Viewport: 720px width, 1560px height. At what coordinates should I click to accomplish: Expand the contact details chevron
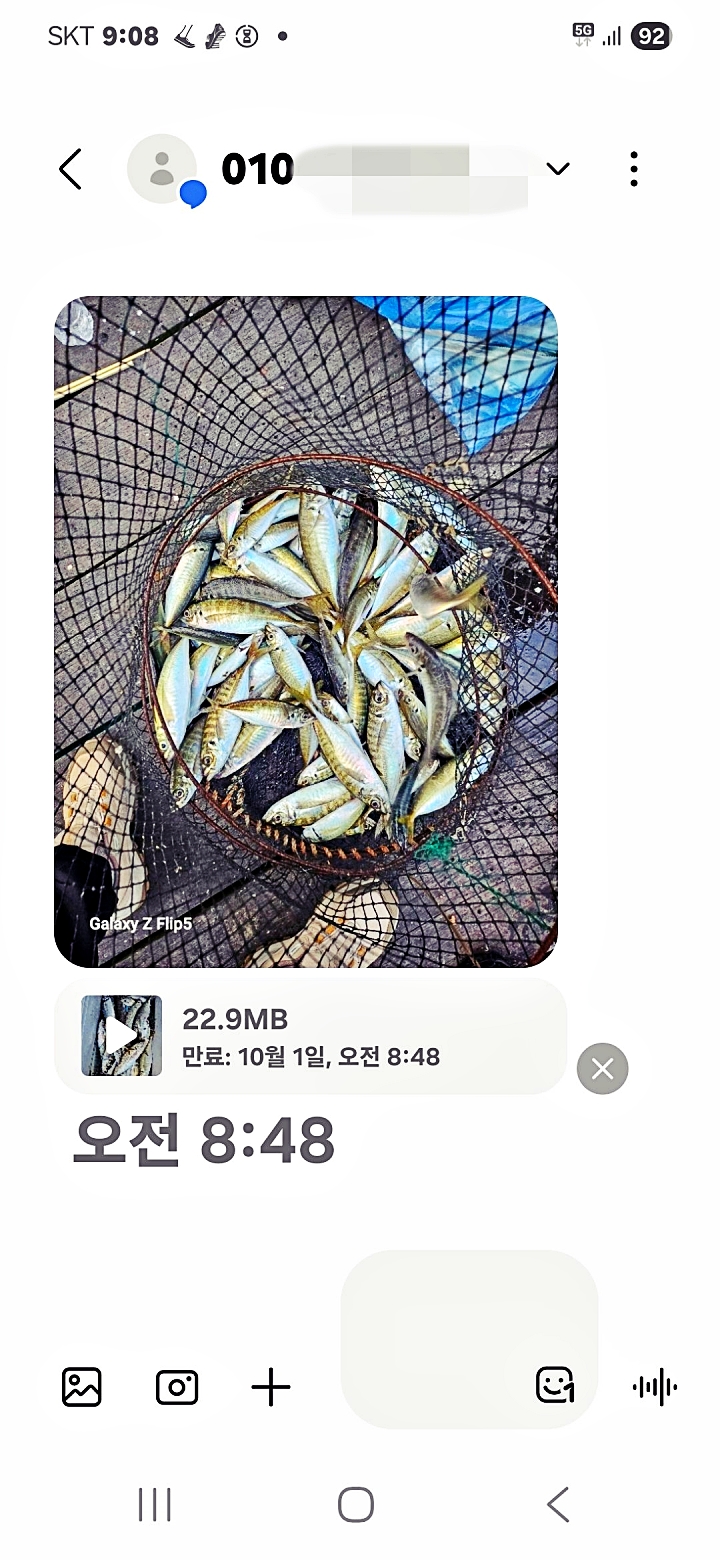[x=558, y=169]
